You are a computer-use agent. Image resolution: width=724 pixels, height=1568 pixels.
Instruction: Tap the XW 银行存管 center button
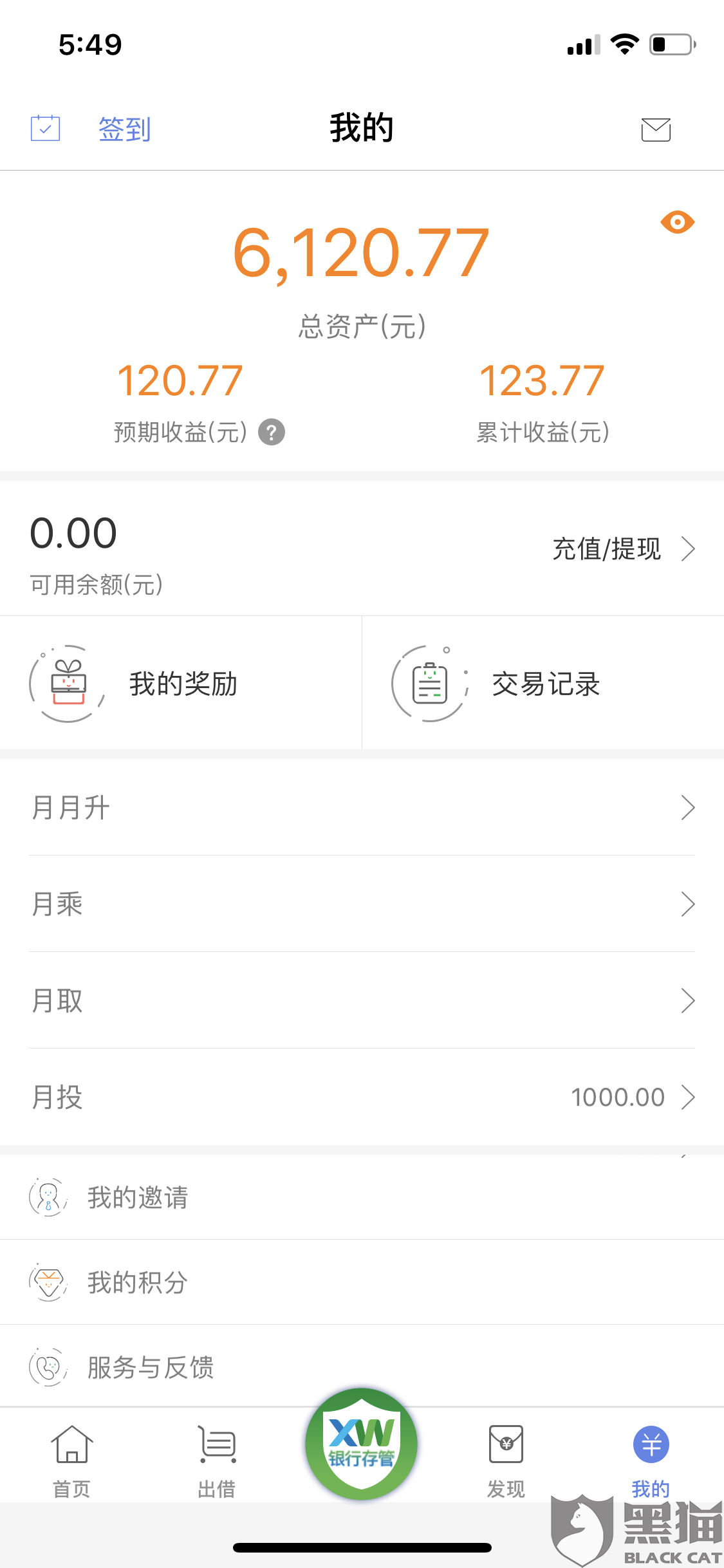[362, 1444]
